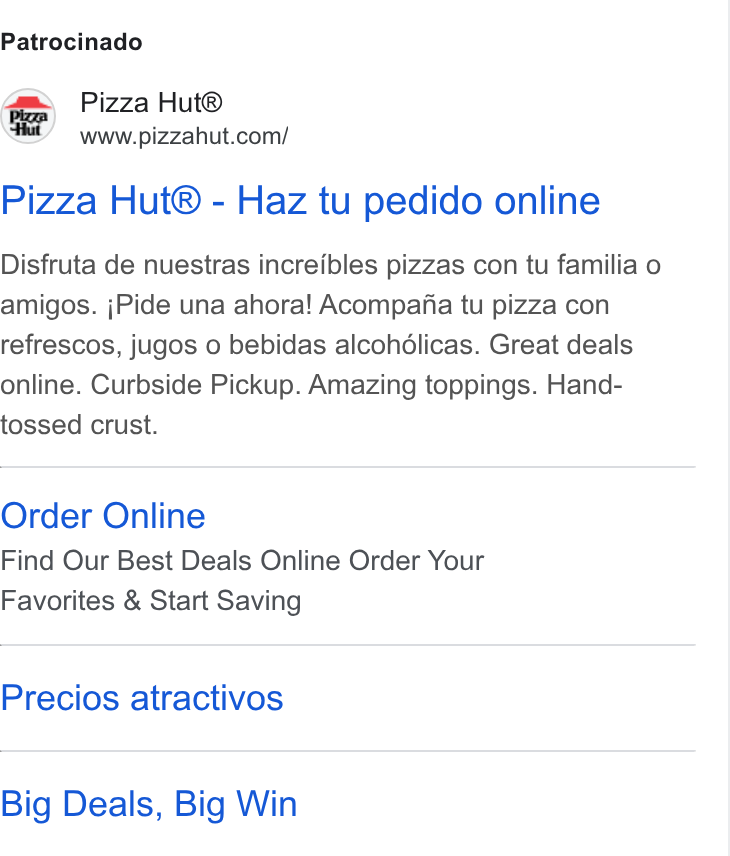Open the Order Online sitelink

click(x=103, y=516)
